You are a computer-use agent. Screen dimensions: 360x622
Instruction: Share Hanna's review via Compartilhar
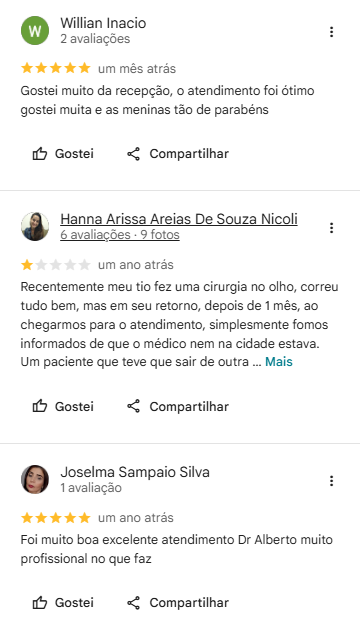click(x=178, y=406)
